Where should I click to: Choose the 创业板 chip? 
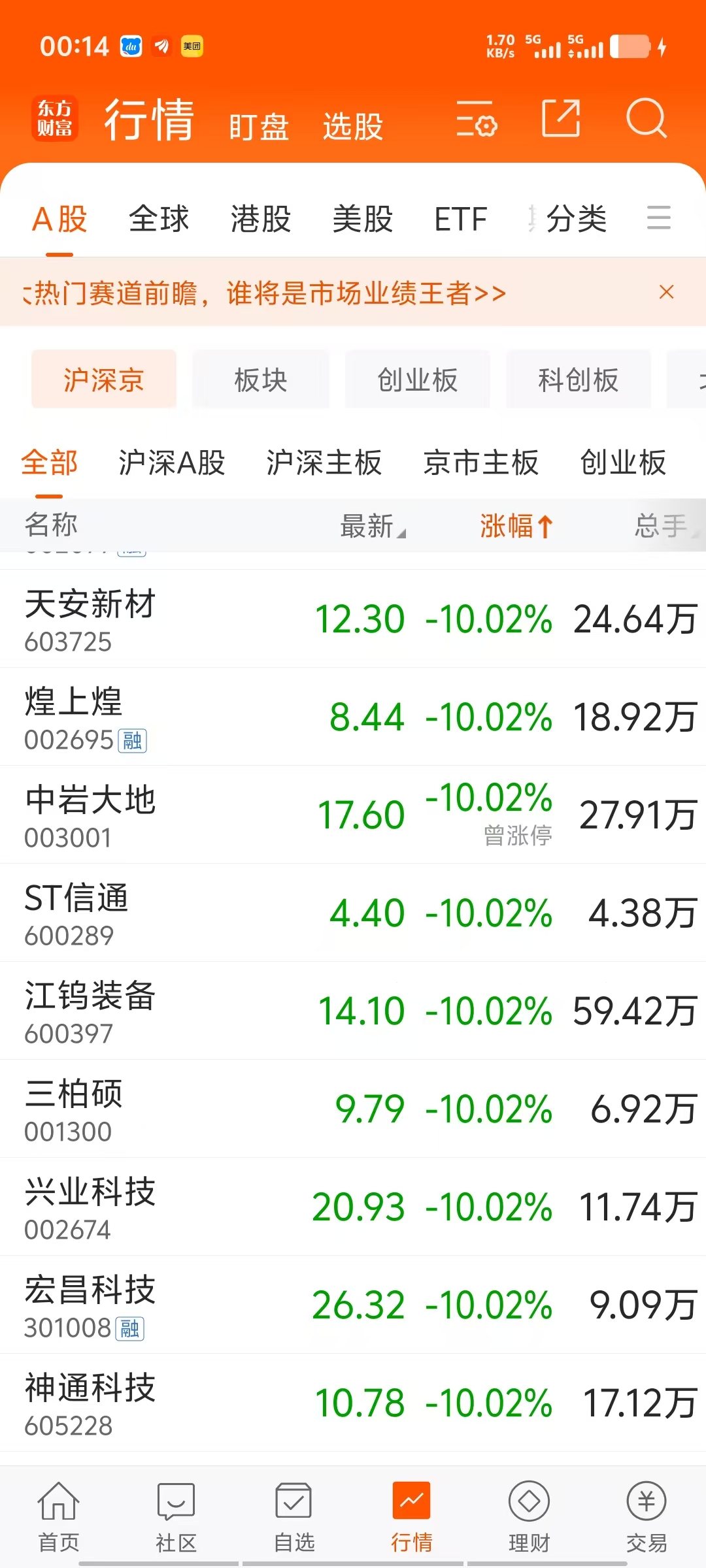[418, 380]
